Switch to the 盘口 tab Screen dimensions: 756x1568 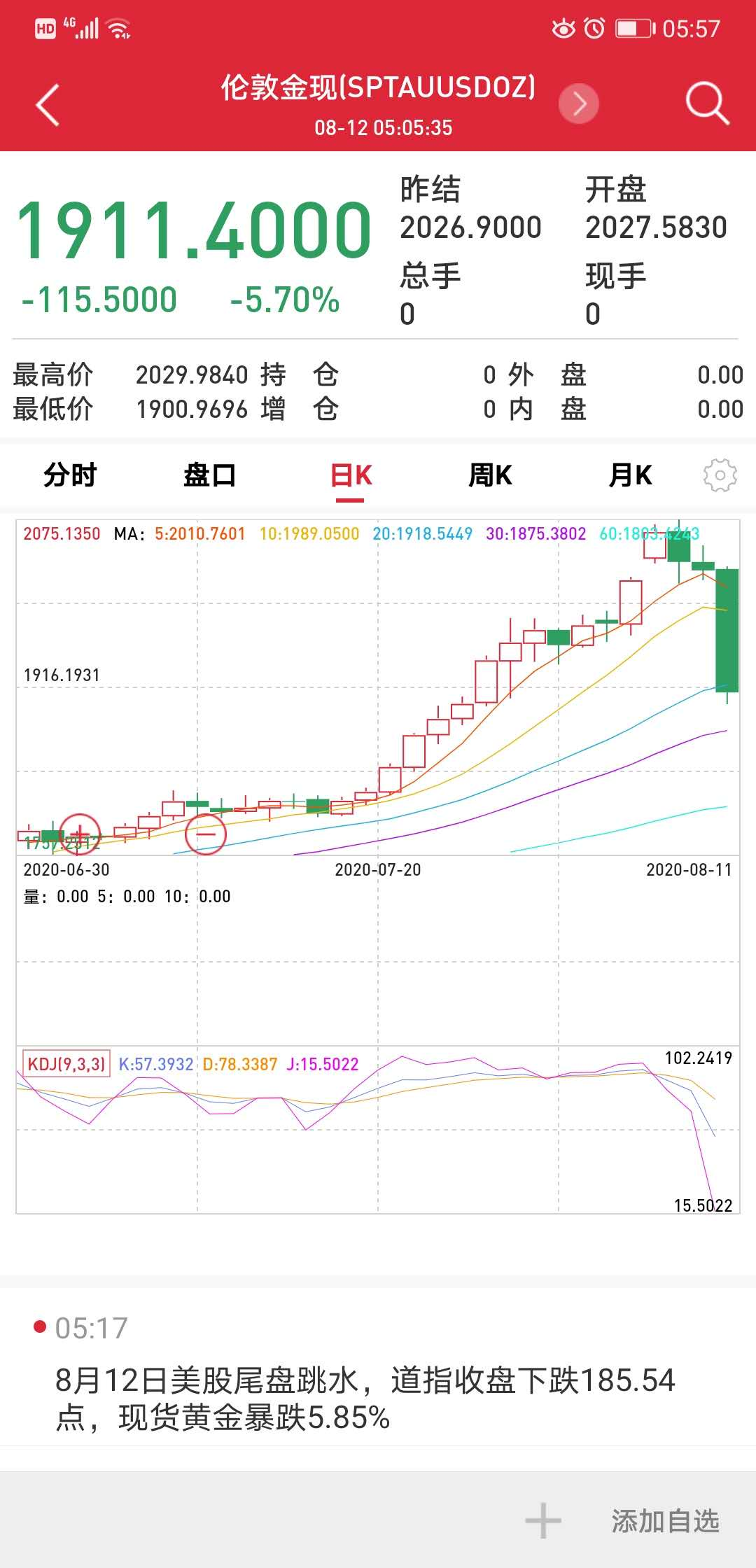point(209,476)
